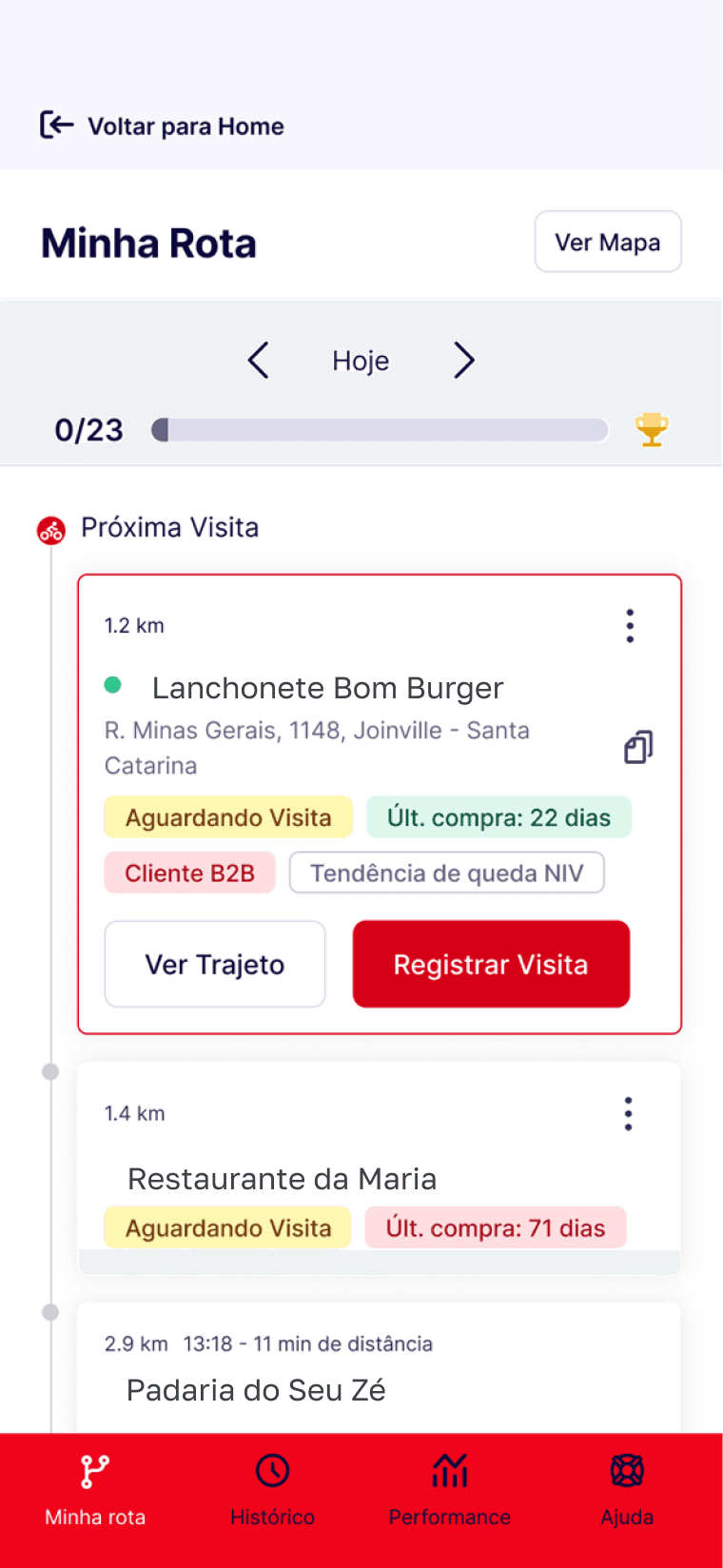Viewport: 723px width, 1568px height.
Task: Tap Ver Trajeto button
Action: click(215, 964)
